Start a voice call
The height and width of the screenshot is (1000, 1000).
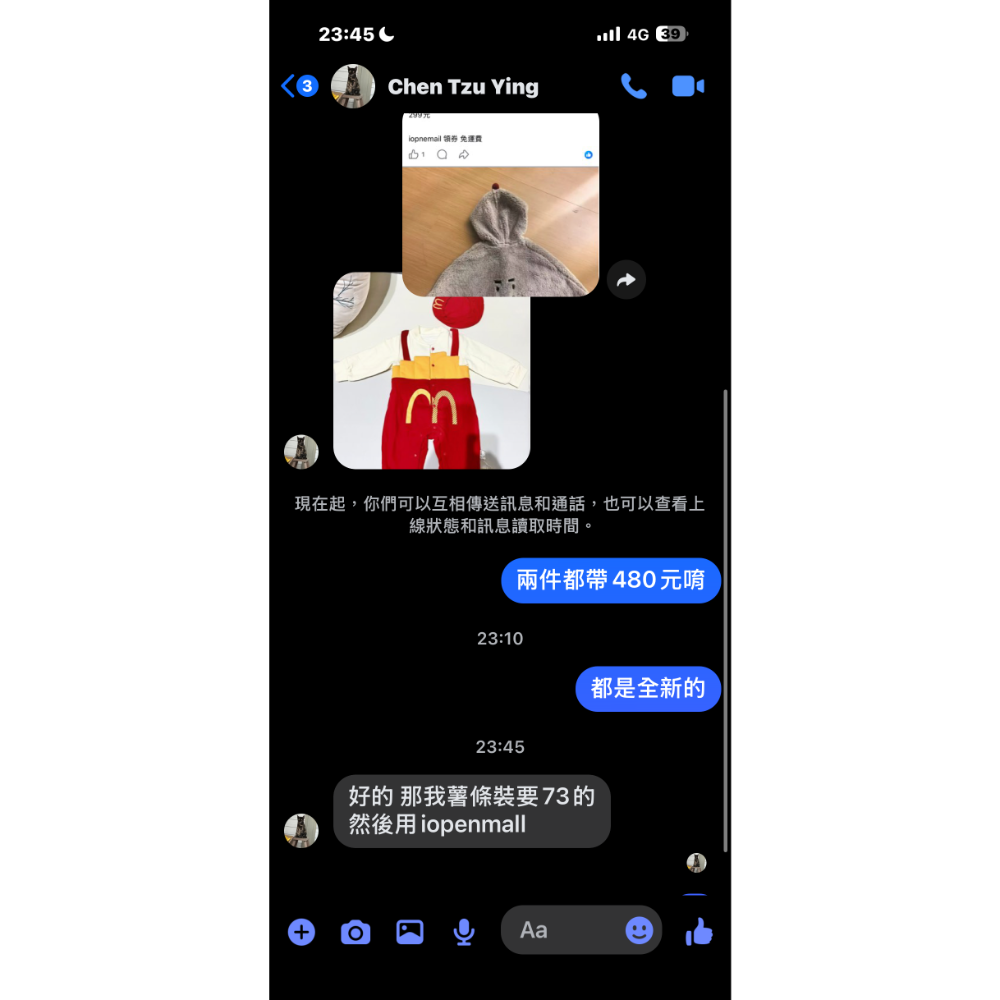[x=633, y=86]
